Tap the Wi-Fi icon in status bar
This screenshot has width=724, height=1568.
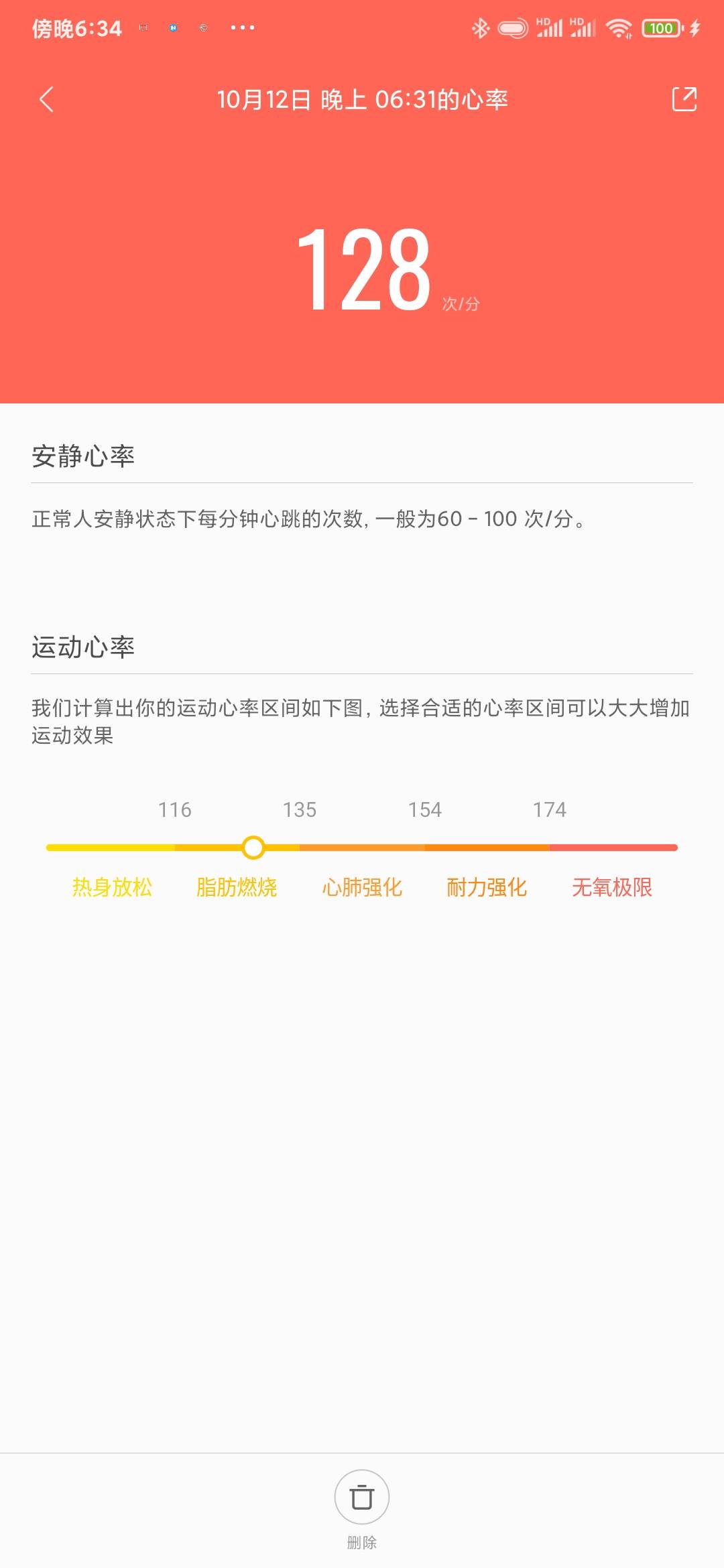pos(620,27)
